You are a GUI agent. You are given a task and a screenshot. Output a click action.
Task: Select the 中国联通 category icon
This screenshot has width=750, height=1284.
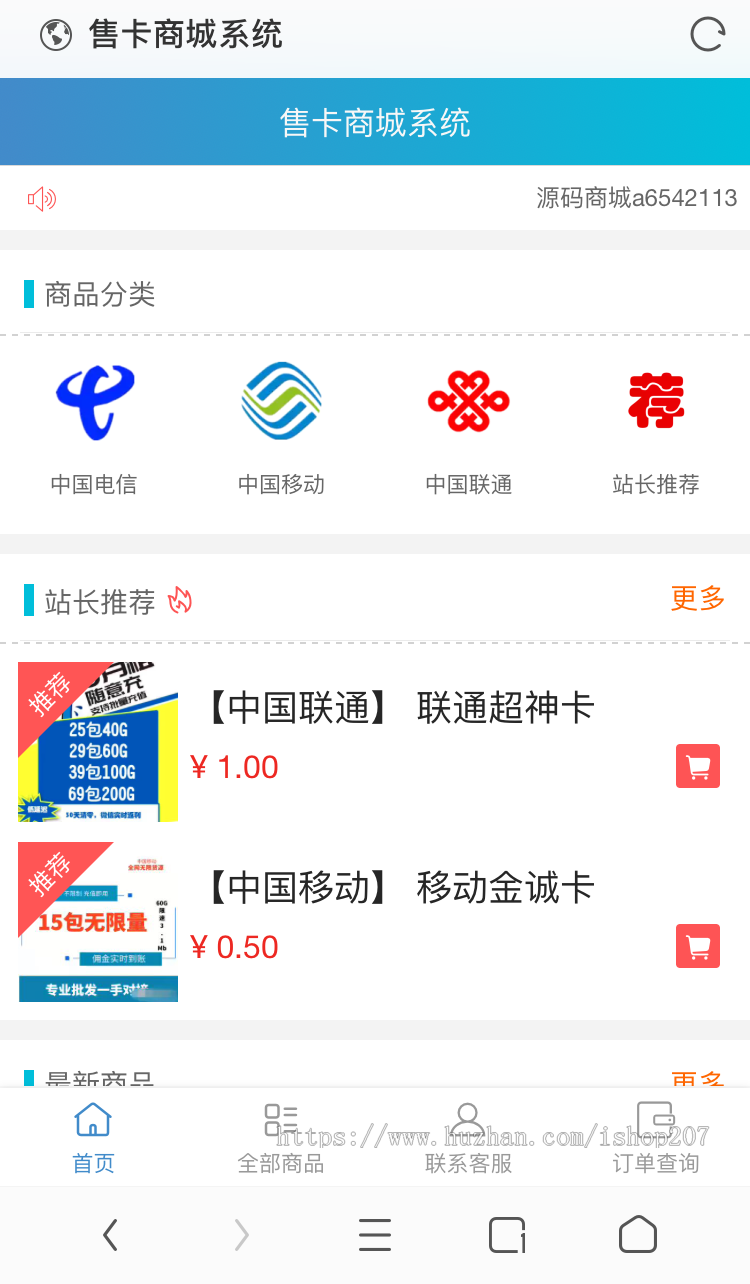468,400
